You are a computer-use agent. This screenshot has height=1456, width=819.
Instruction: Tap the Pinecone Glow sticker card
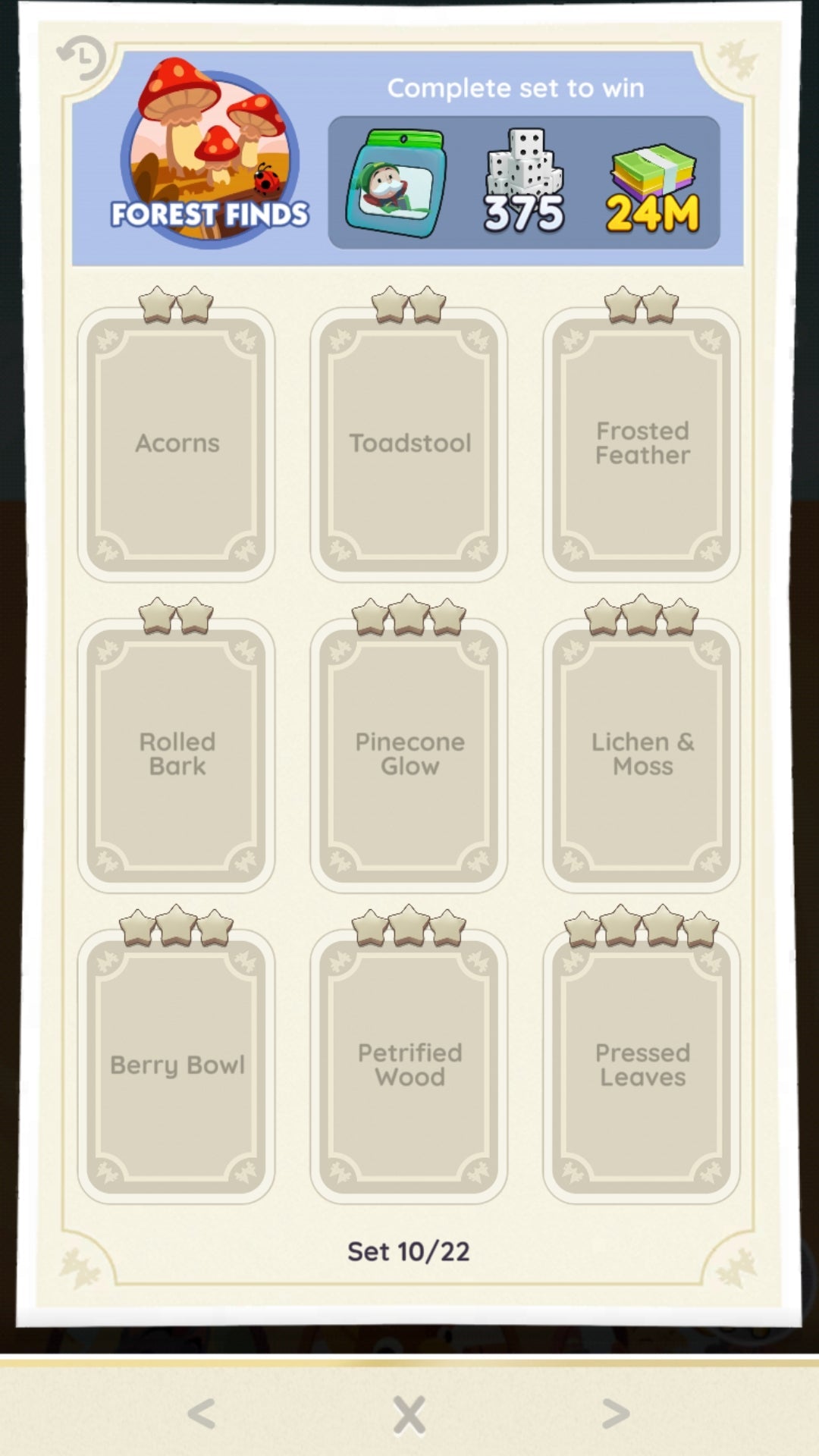point(409,755)
